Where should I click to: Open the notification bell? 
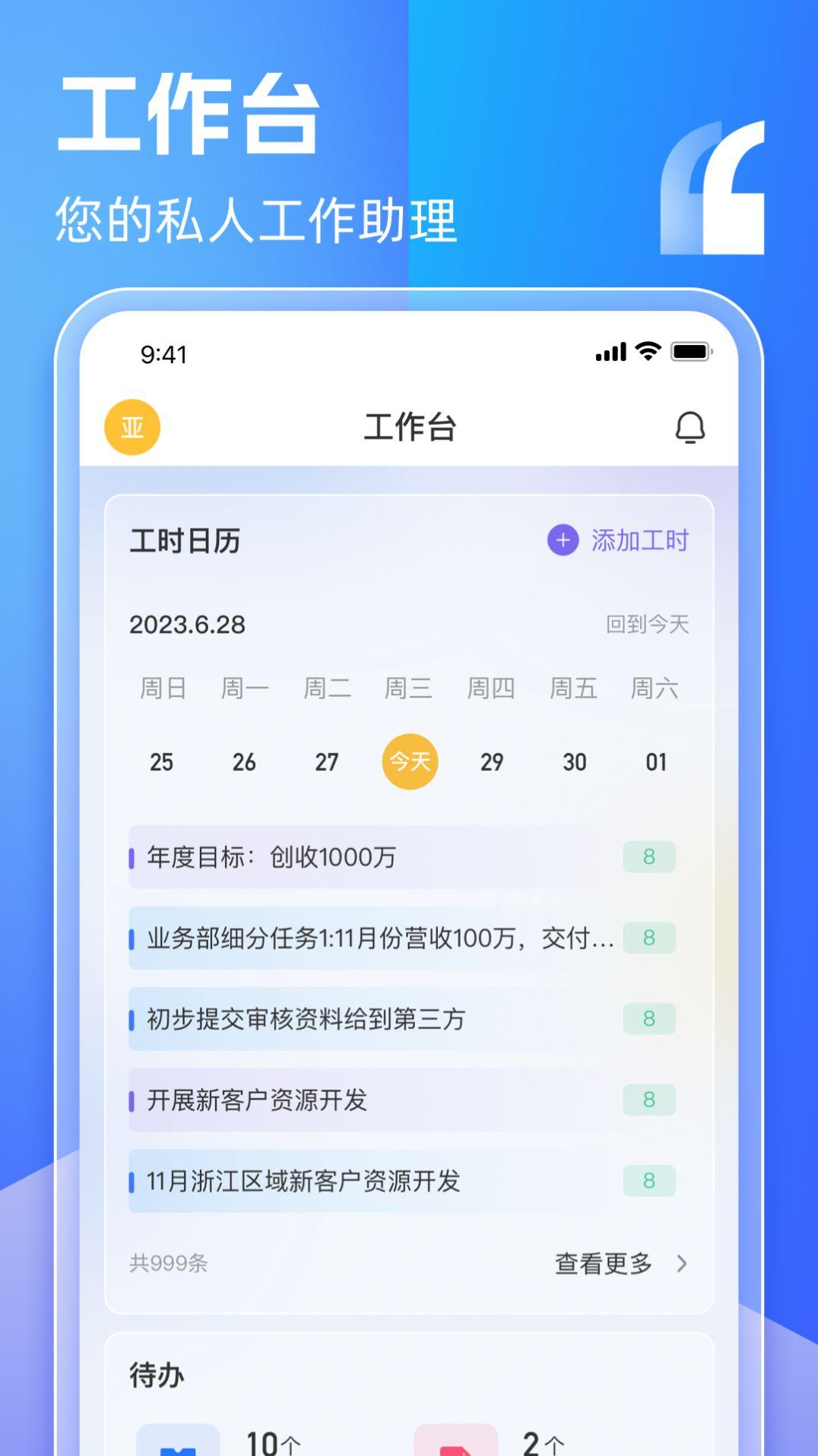click(688, 426)
